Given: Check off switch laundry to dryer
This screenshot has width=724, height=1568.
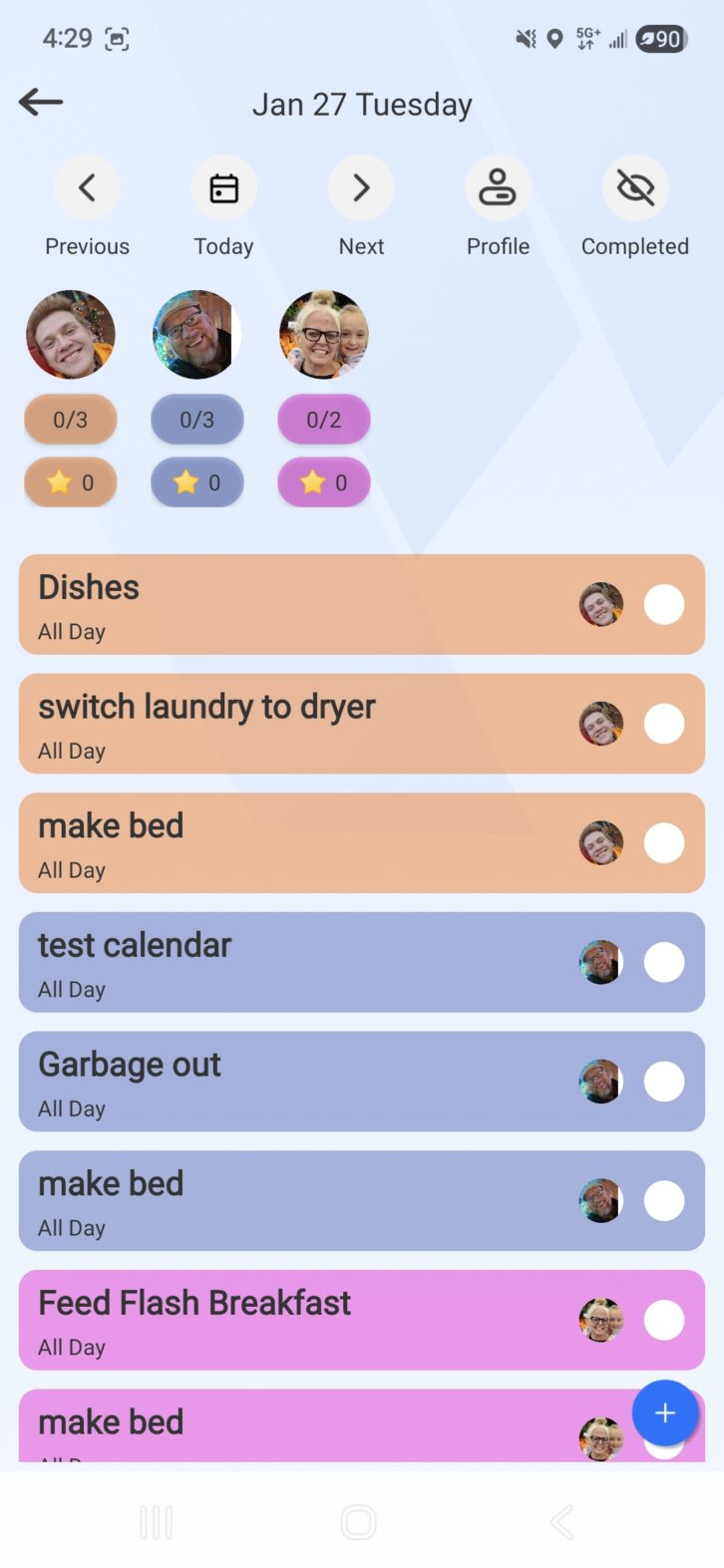Looking at the screenshot, I should pos(664,724).
